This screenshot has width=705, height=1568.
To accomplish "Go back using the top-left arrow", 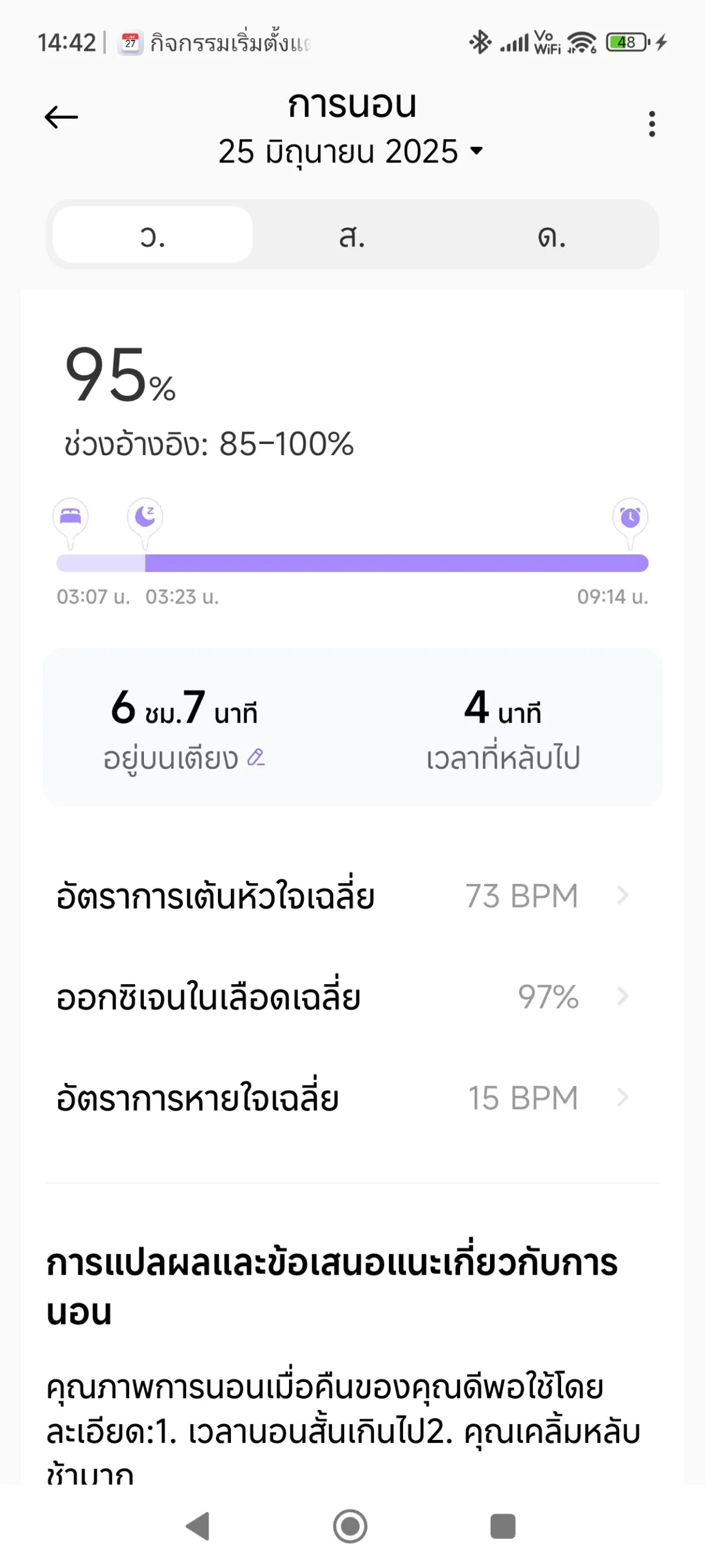I will [x=61, y=117].
